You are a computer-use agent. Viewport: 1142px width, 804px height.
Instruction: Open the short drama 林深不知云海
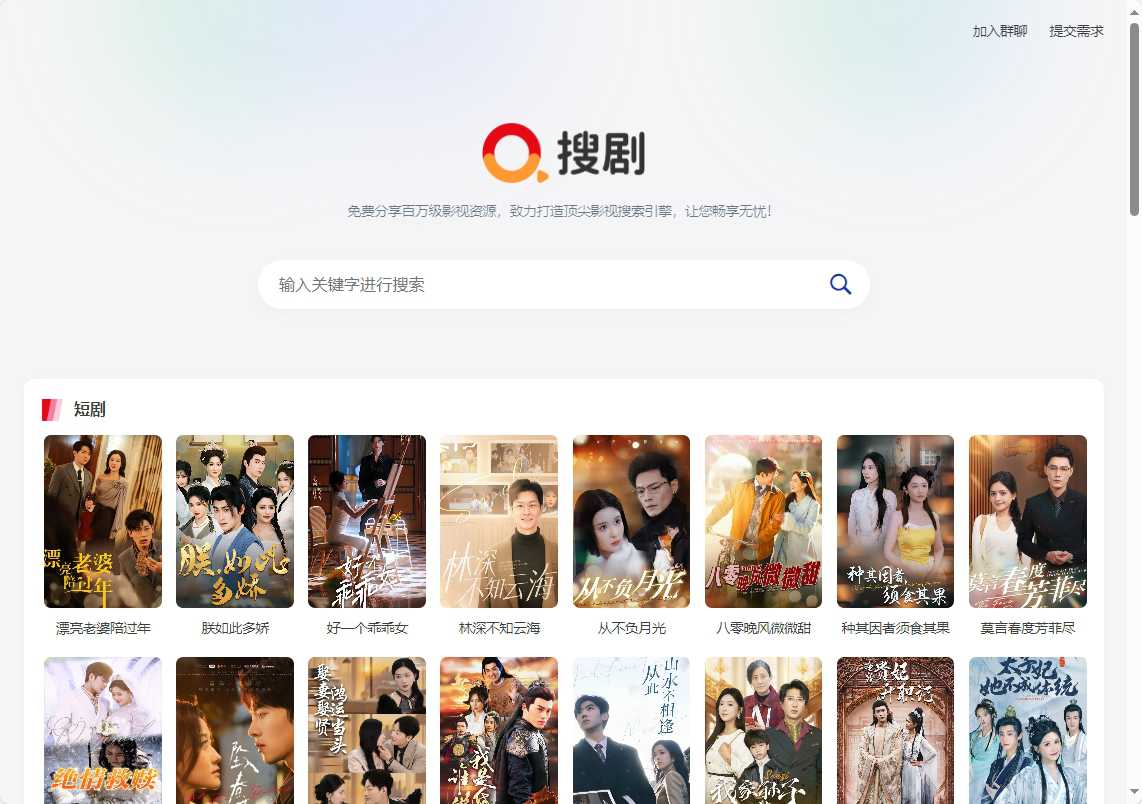[499, 521]
